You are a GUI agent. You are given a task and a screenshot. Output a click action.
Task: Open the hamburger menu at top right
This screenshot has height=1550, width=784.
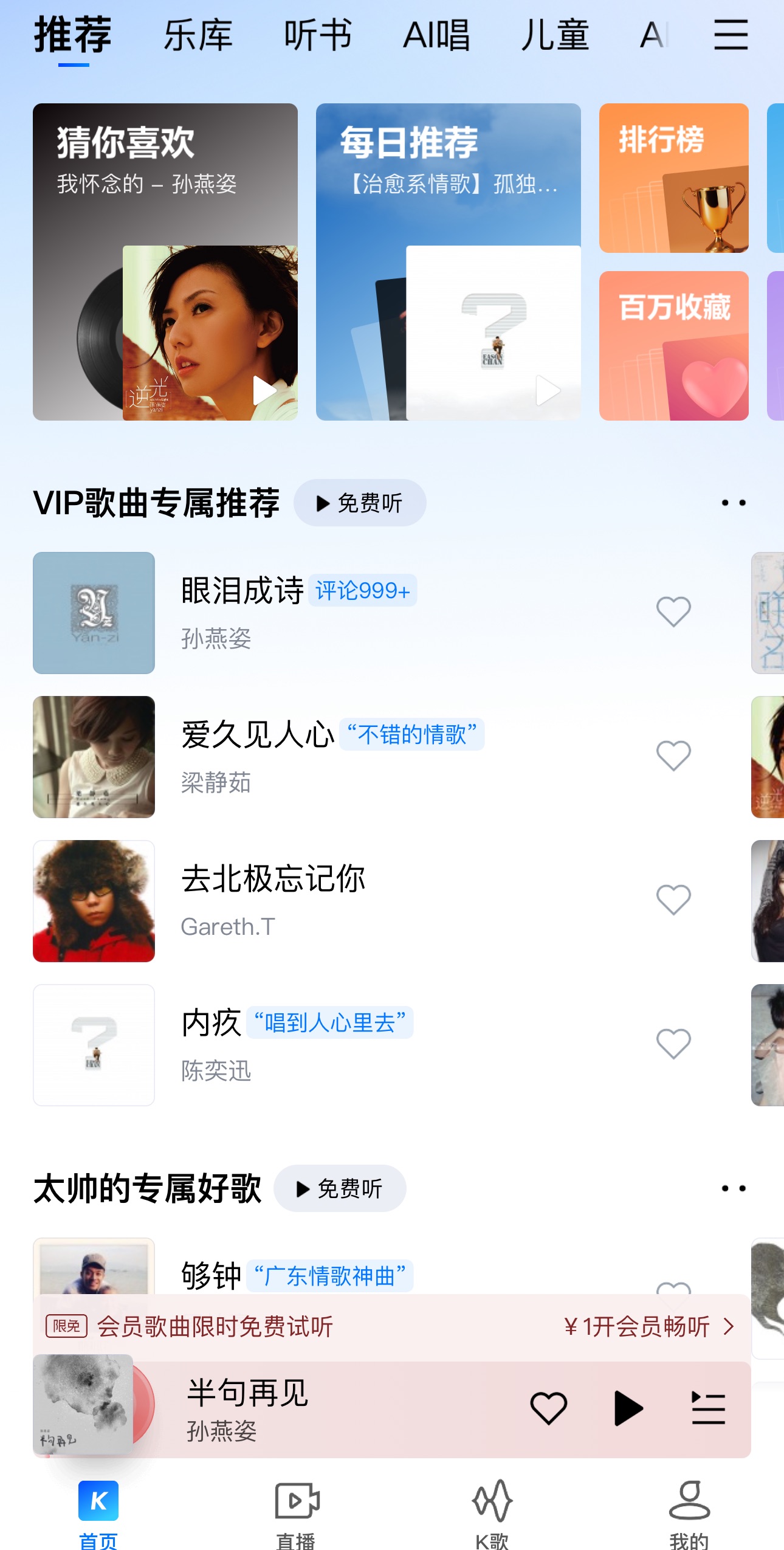coord(731,35)
